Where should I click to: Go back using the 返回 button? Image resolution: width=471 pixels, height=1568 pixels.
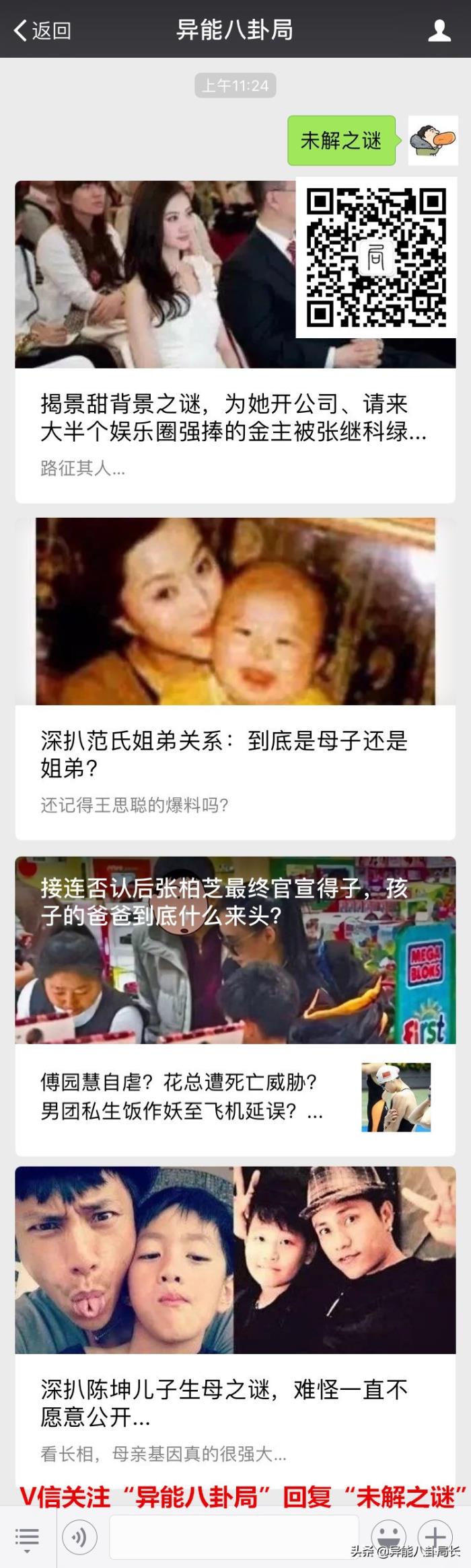click(42, 30)
